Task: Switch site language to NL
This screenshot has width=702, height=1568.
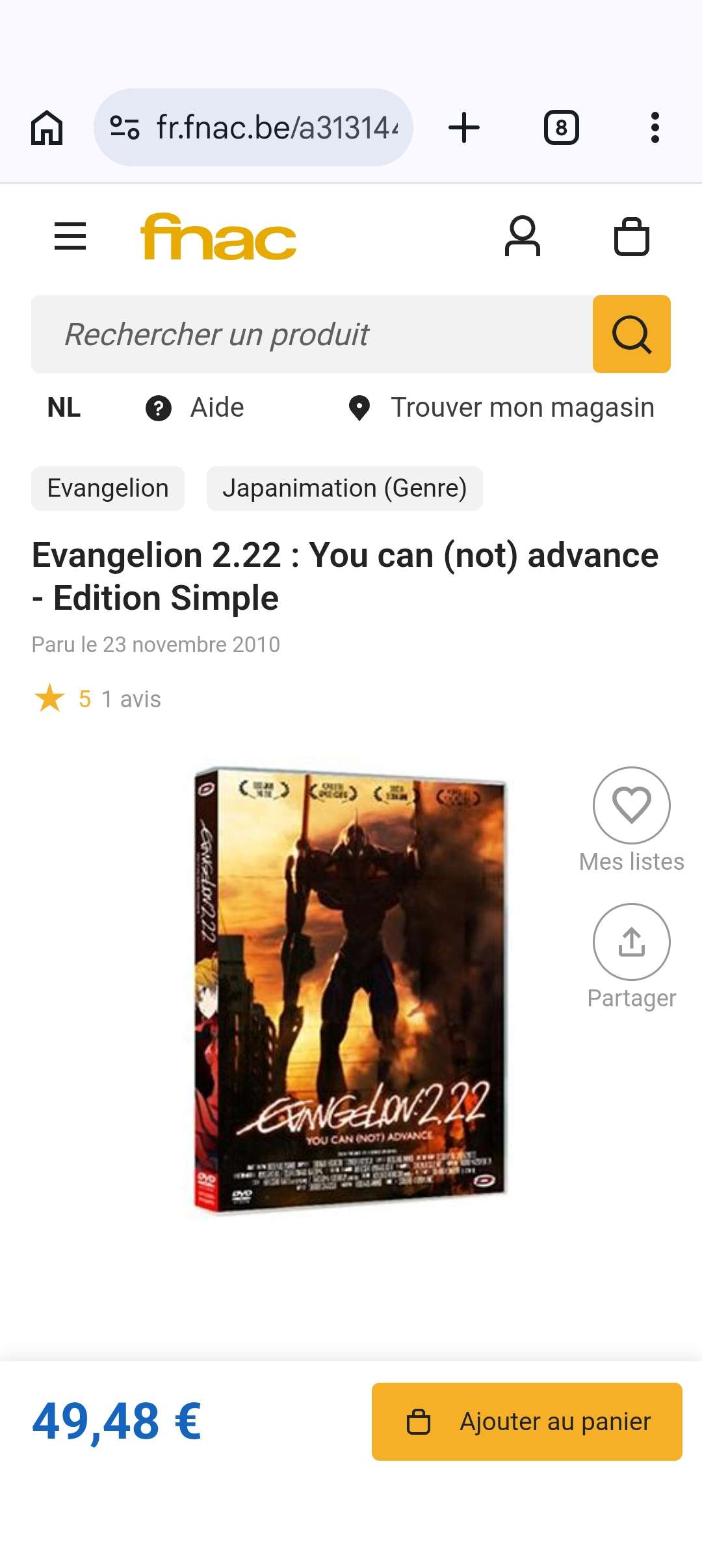Action: pos(64,408)
